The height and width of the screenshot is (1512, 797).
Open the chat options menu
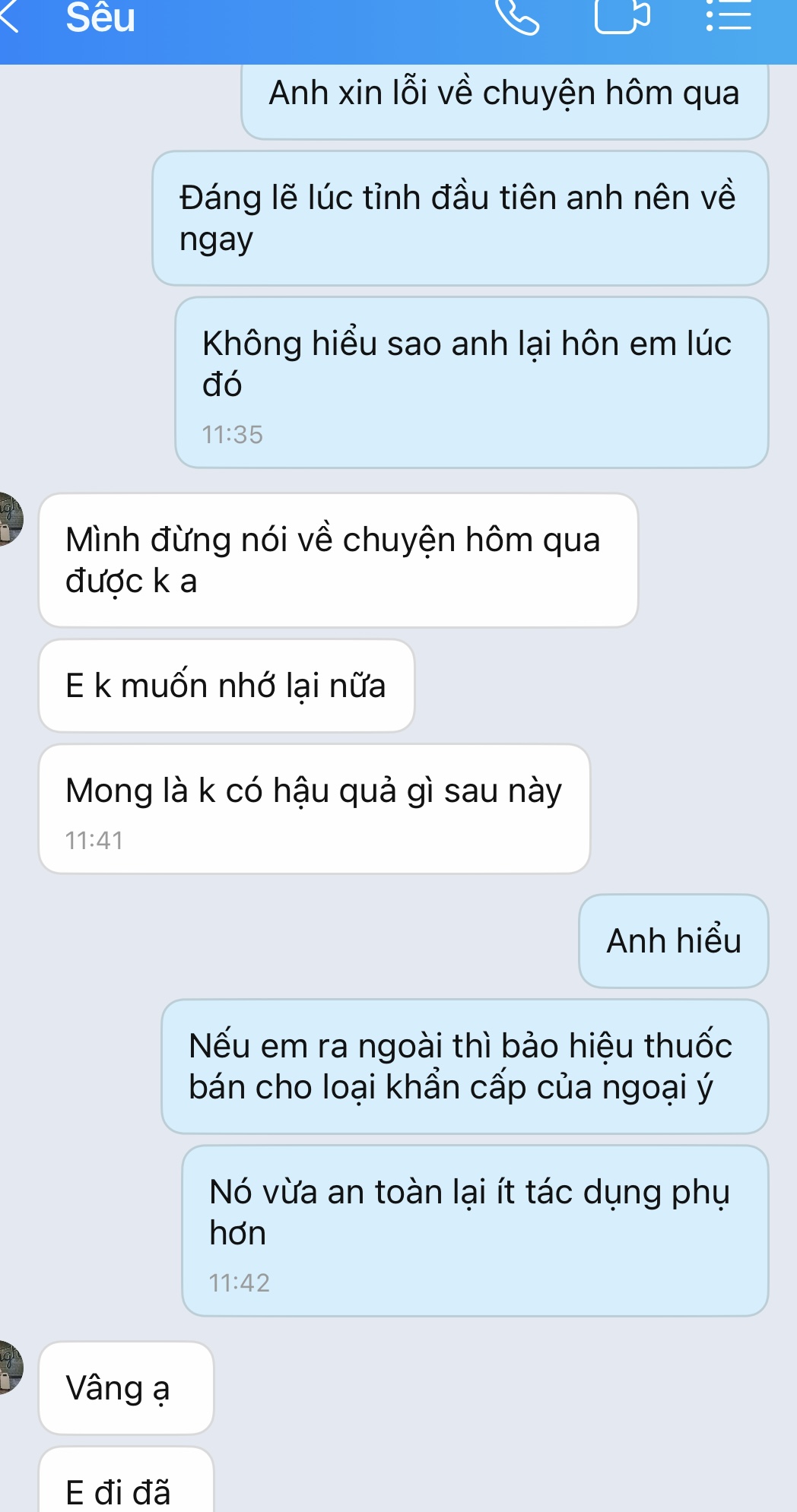tap(729, 17)
